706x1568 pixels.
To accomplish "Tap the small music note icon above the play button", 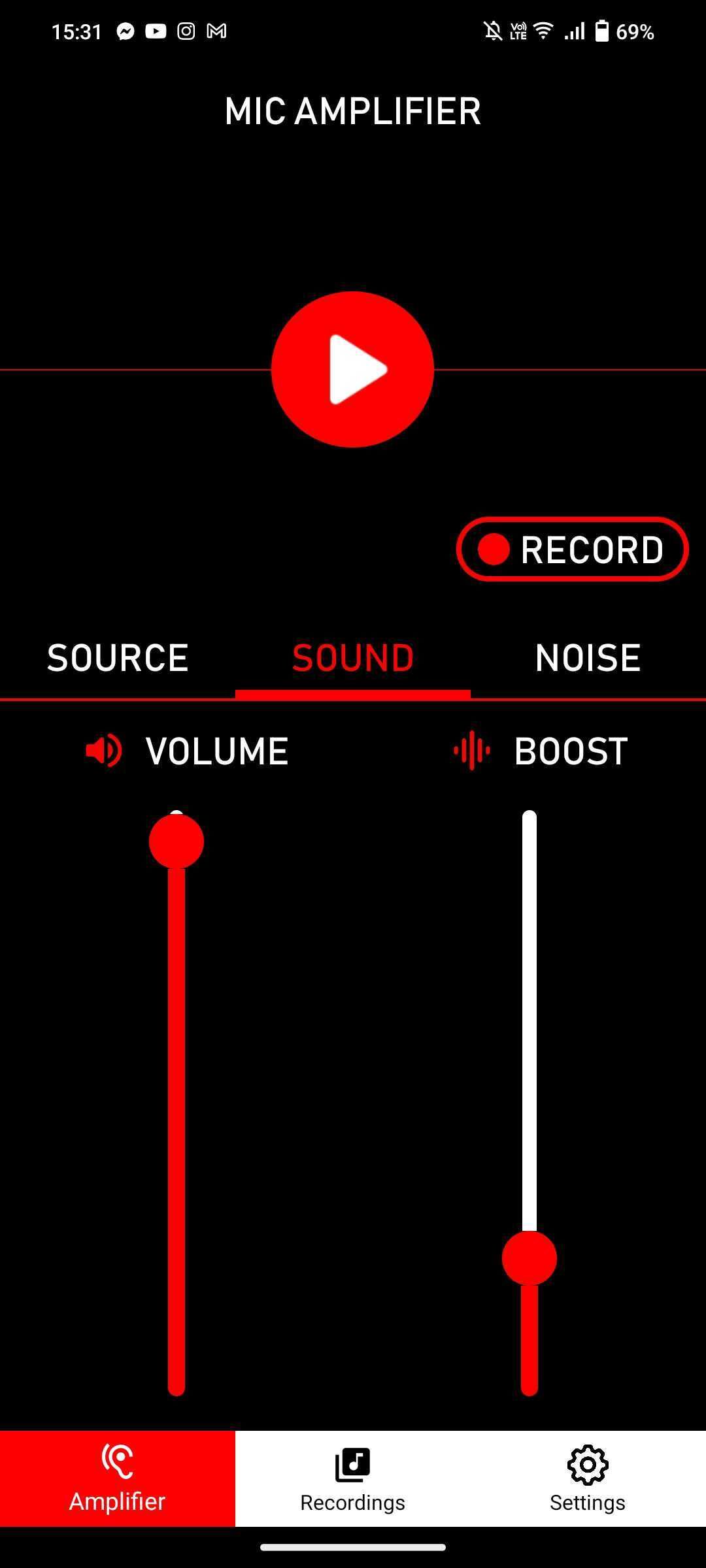I will [353, 261].
